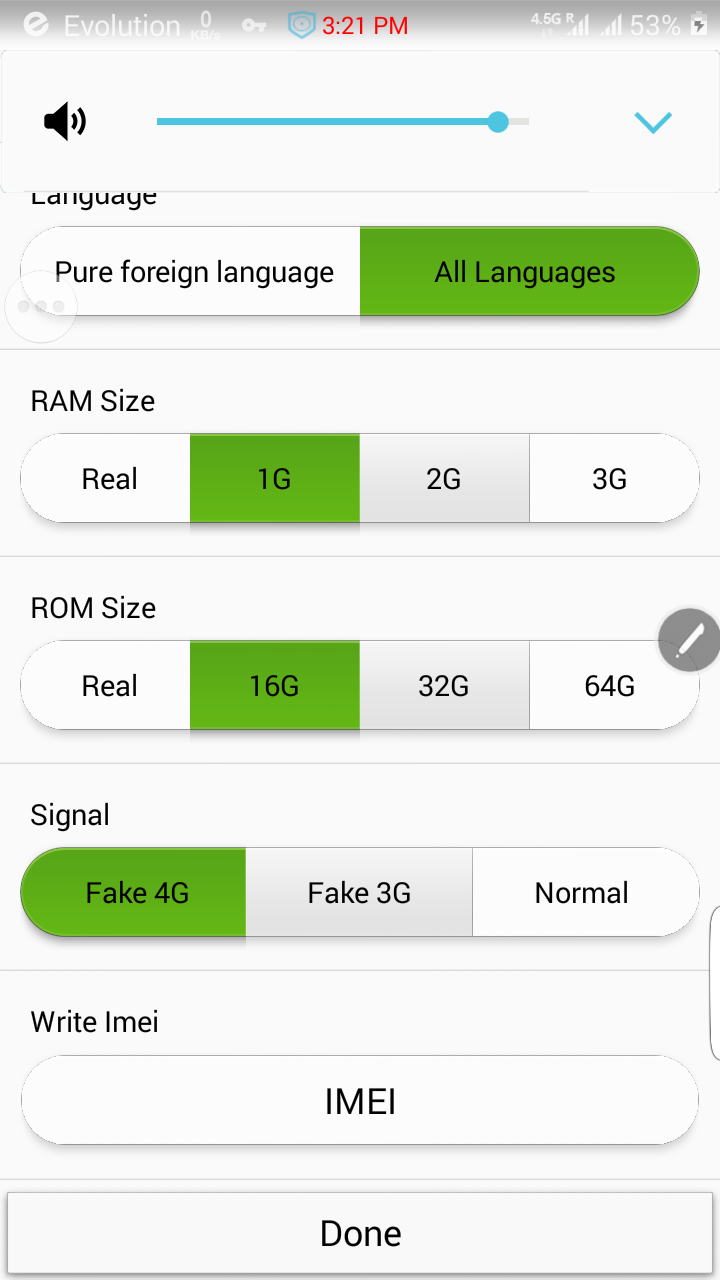Pick 32G ROM Size
Screen dimensions: 720x1280
click(x=445, y=686)
